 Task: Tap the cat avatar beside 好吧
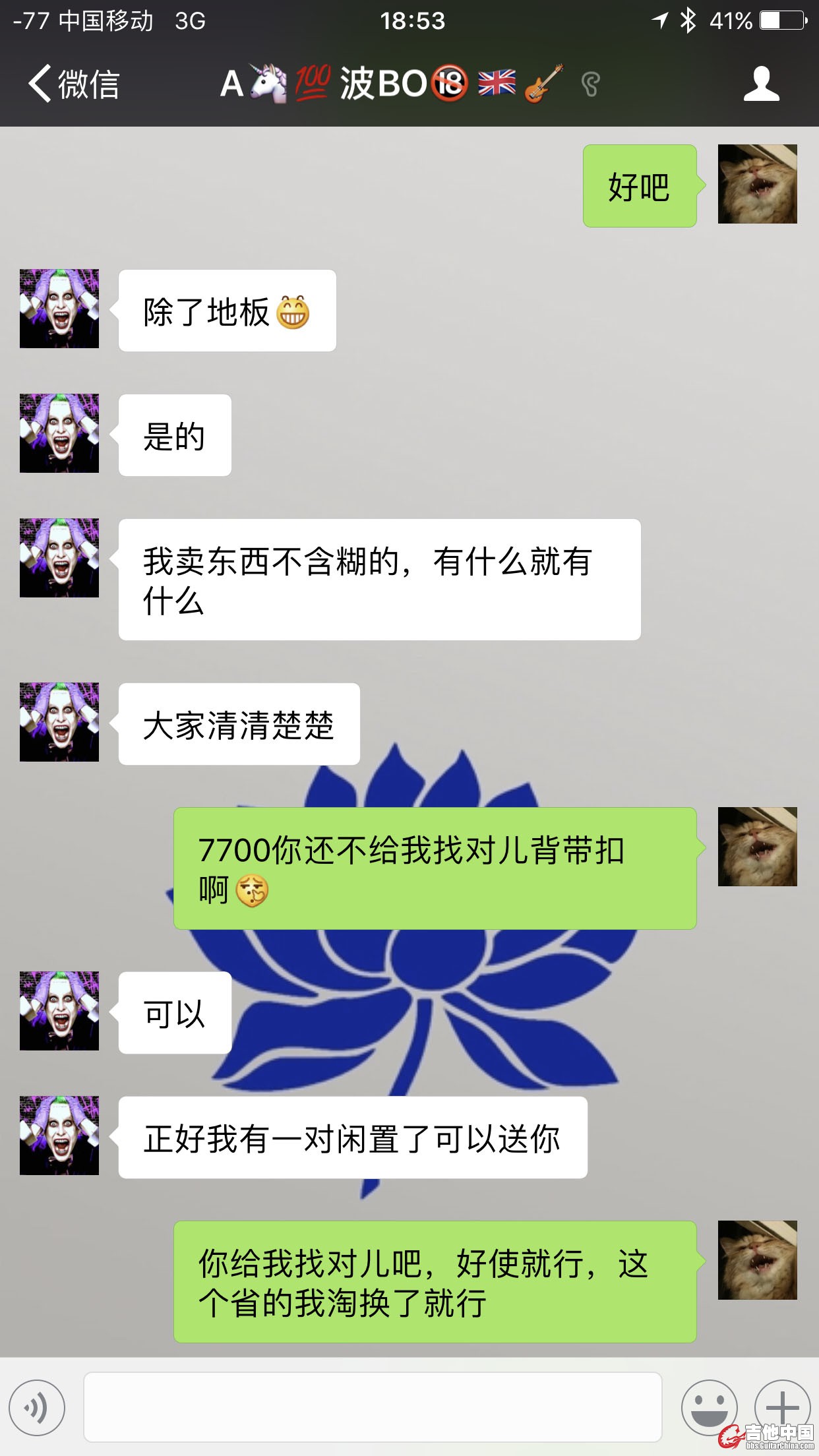click(x=757, y=184)
